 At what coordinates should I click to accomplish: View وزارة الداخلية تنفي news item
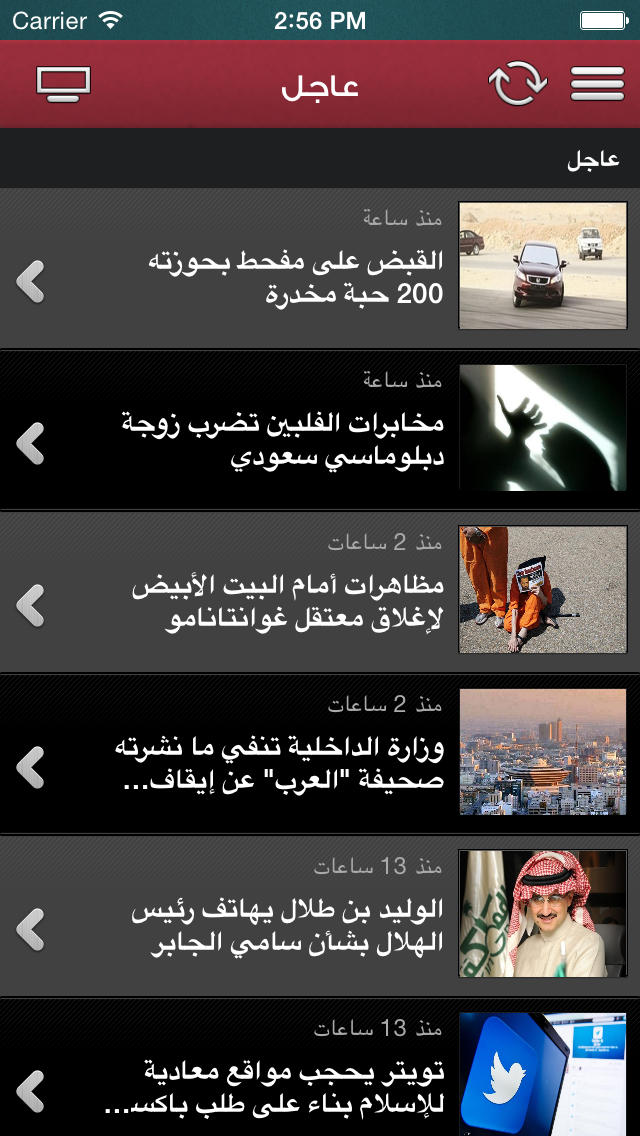(x=320, y=754)
